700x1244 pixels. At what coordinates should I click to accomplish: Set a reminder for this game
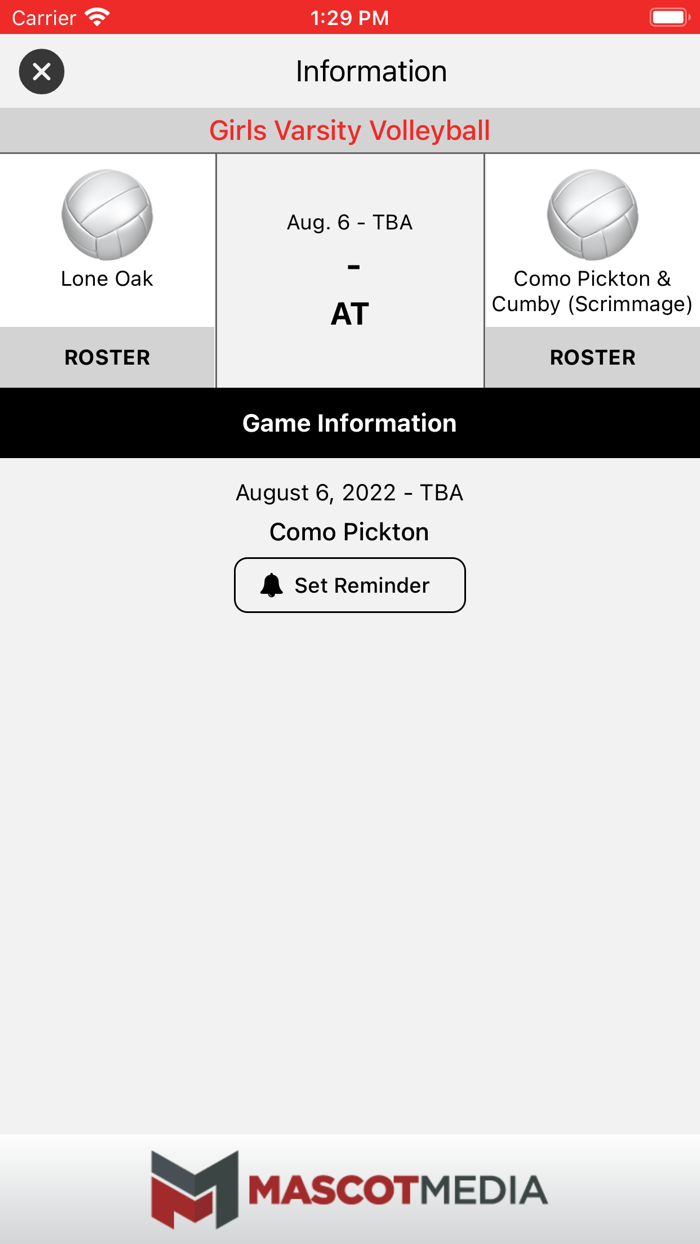tap(350, 585)
